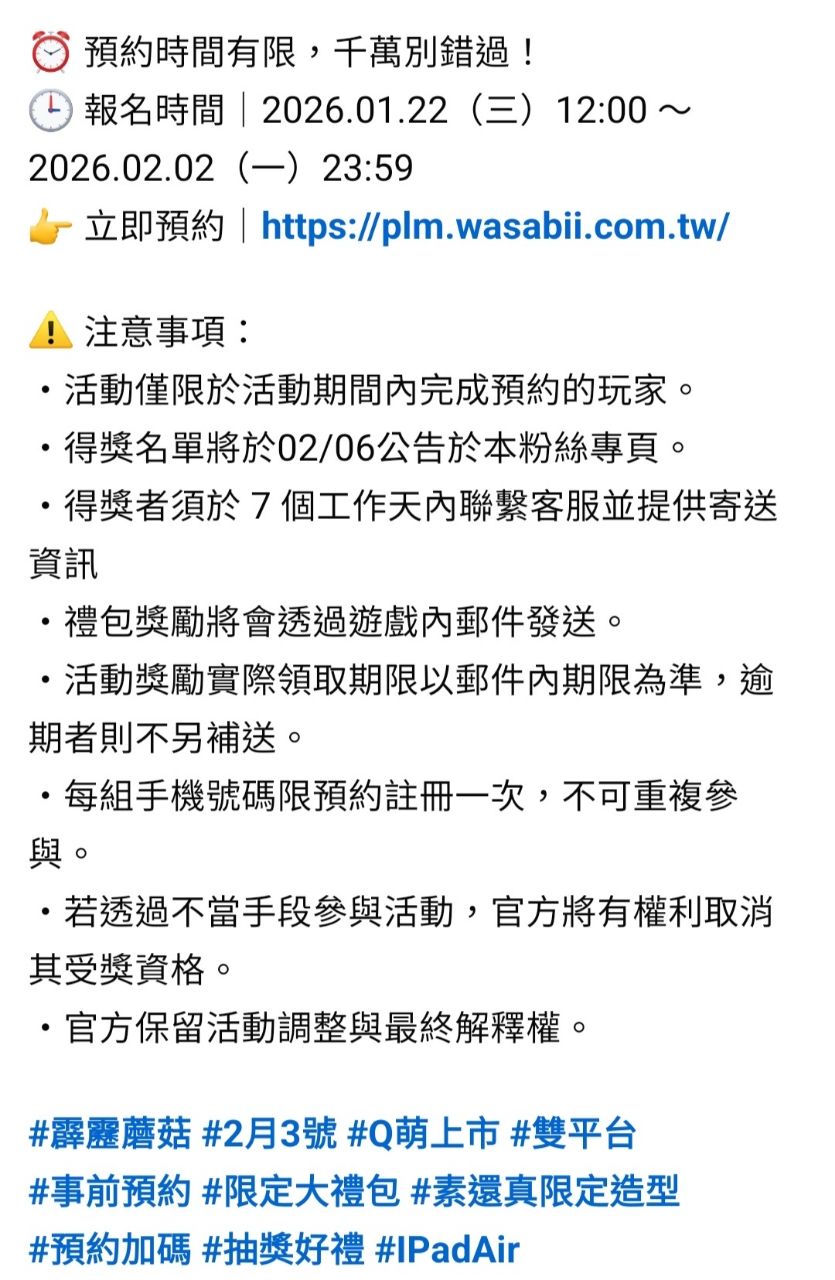Open the #2月3號 hashtag
This screenshot has width=835, height=1280.
click(268, 1134)
